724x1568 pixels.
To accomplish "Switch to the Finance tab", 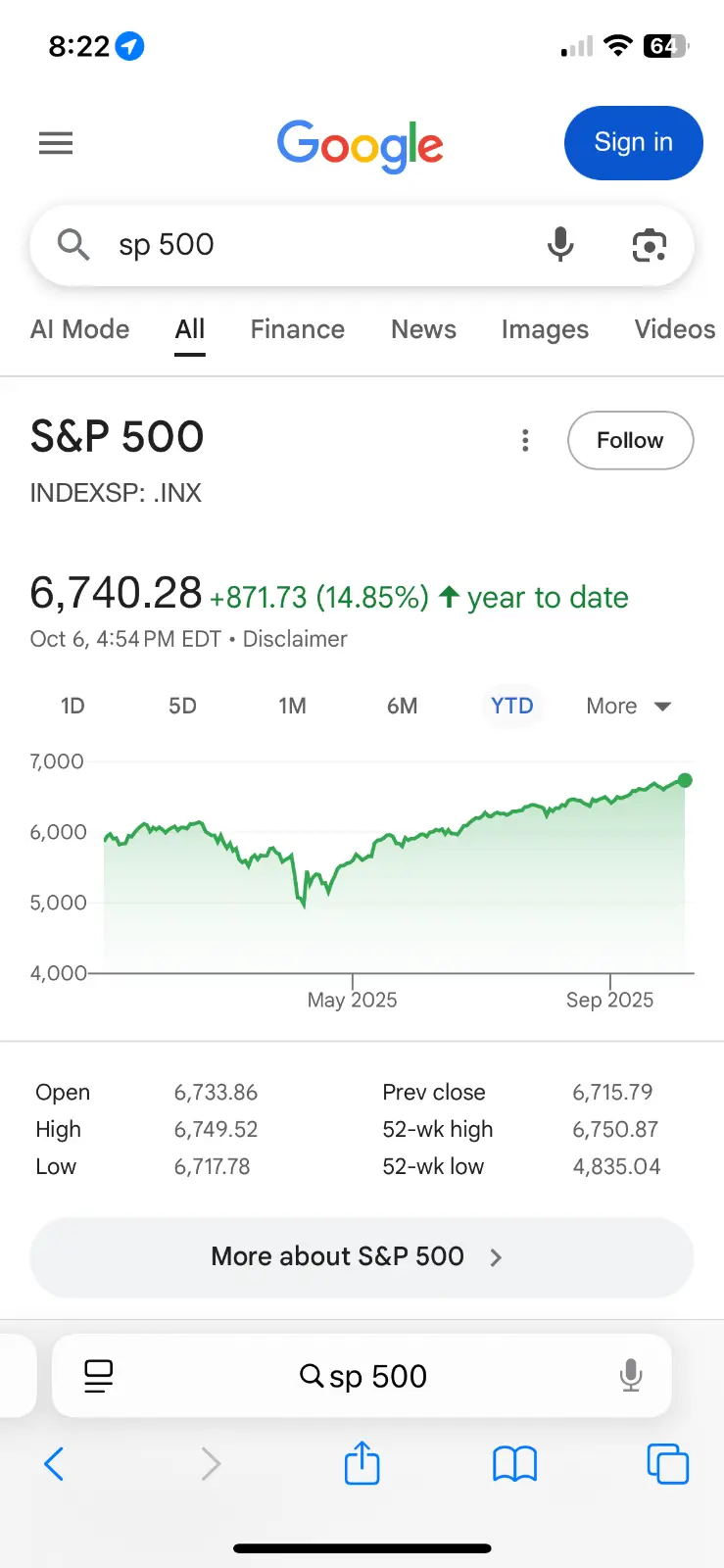I will (297, 329).
